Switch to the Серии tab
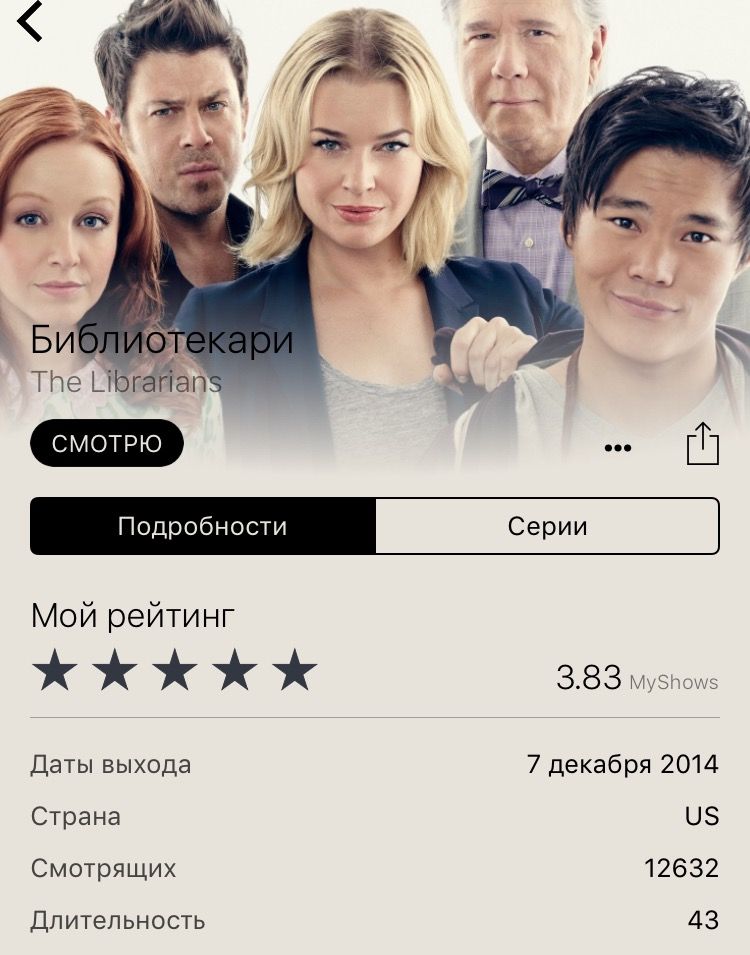Image resolution: width=750 pixels, height=955 pixels. tap(547, 526)
